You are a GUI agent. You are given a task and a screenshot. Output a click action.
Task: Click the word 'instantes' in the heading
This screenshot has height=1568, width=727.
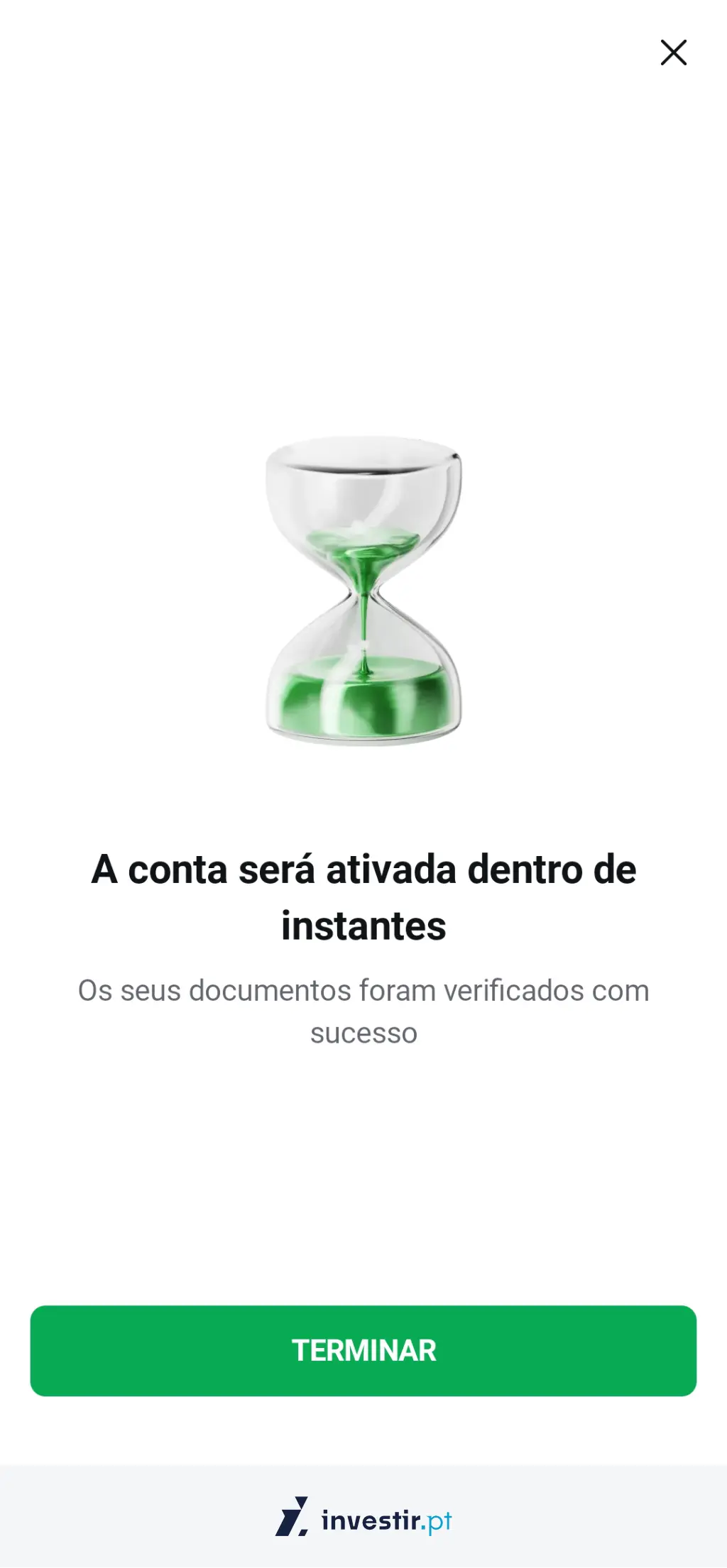click(363, 924)
